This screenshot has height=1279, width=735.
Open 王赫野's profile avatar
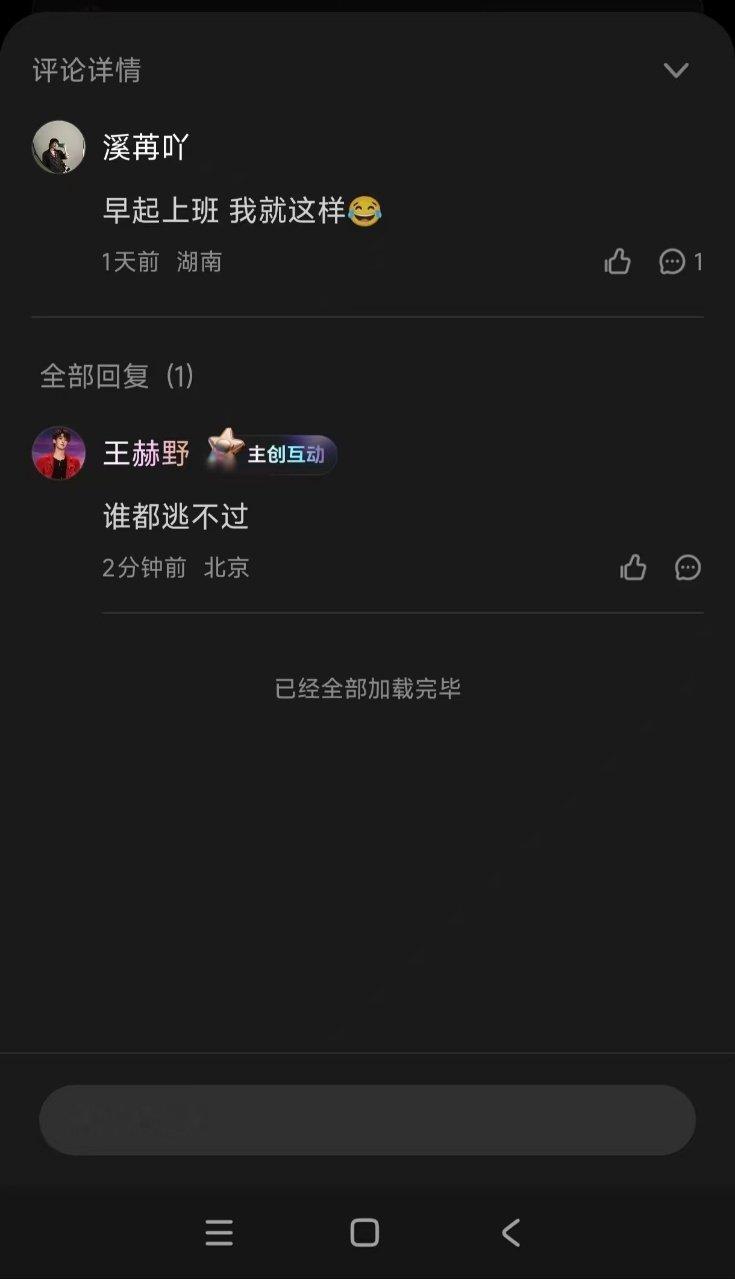pos(59,453)
